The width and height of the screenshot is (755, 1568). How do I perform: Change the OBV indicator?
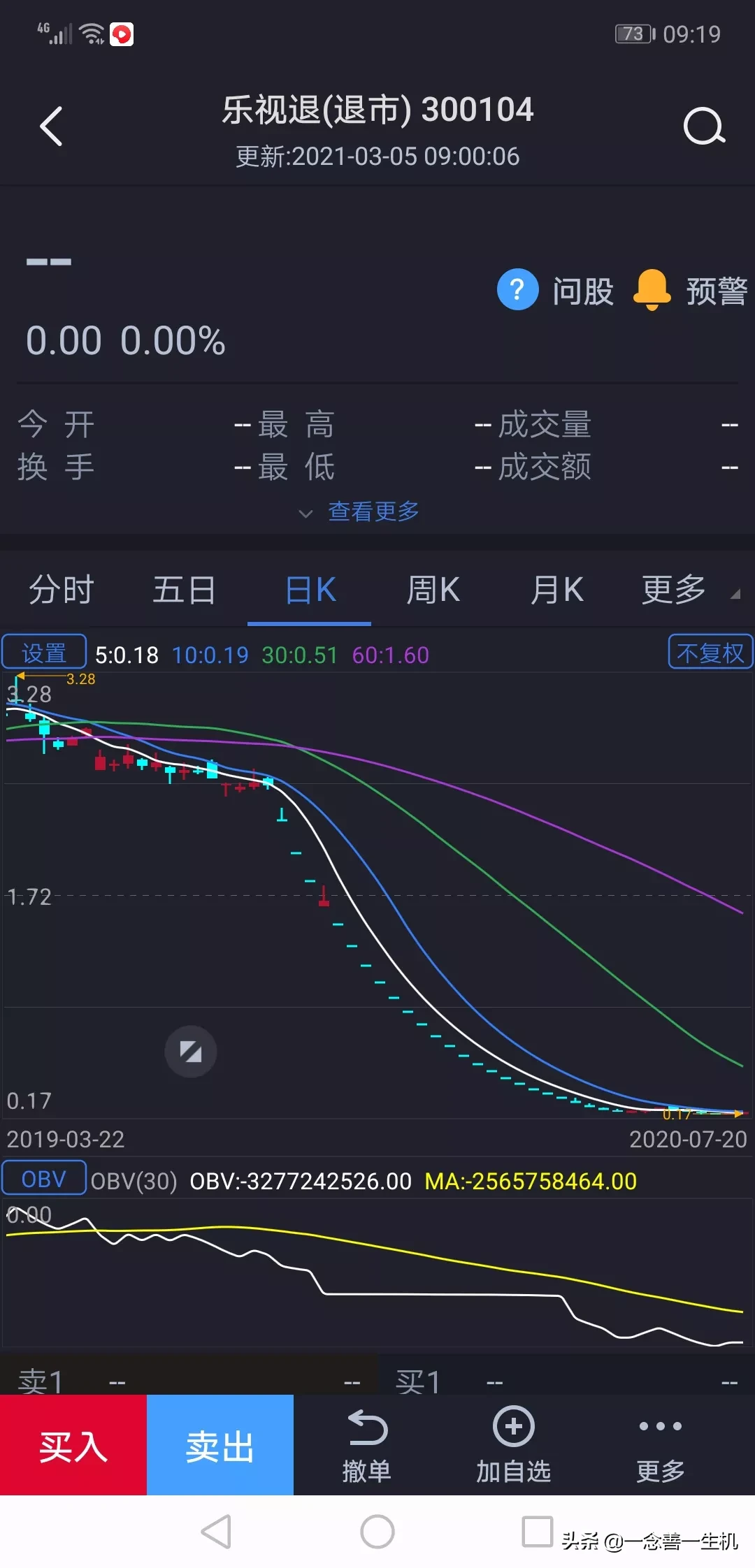click(44, 1179)
